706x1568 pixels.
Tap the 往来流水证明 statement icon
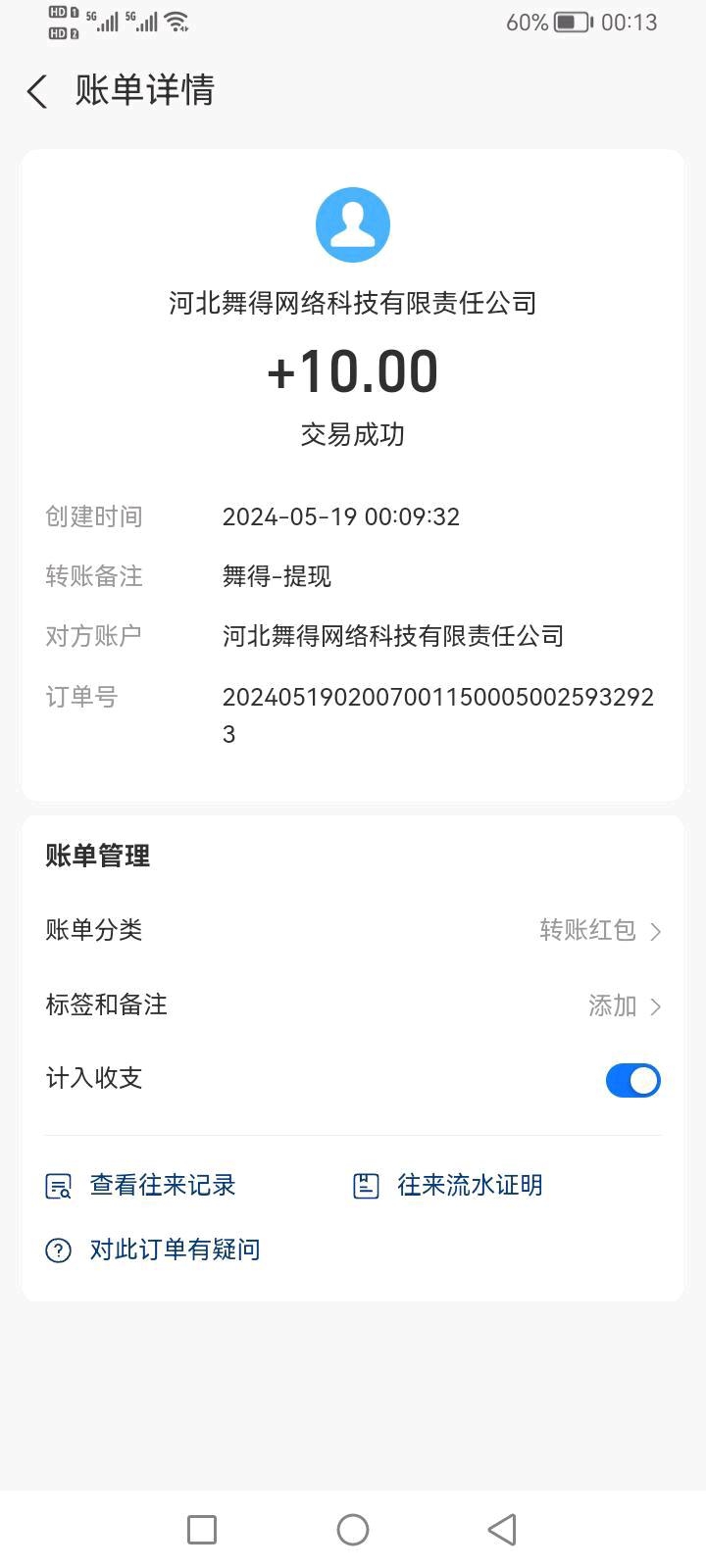pos(366,1184)
